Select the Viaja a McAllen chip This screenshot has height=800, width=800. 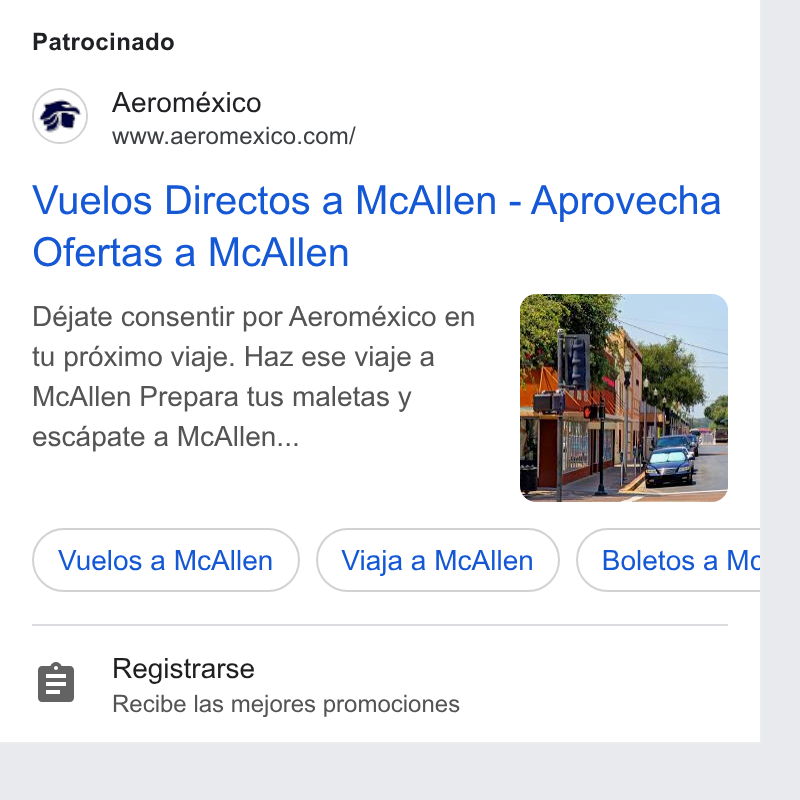437,560
